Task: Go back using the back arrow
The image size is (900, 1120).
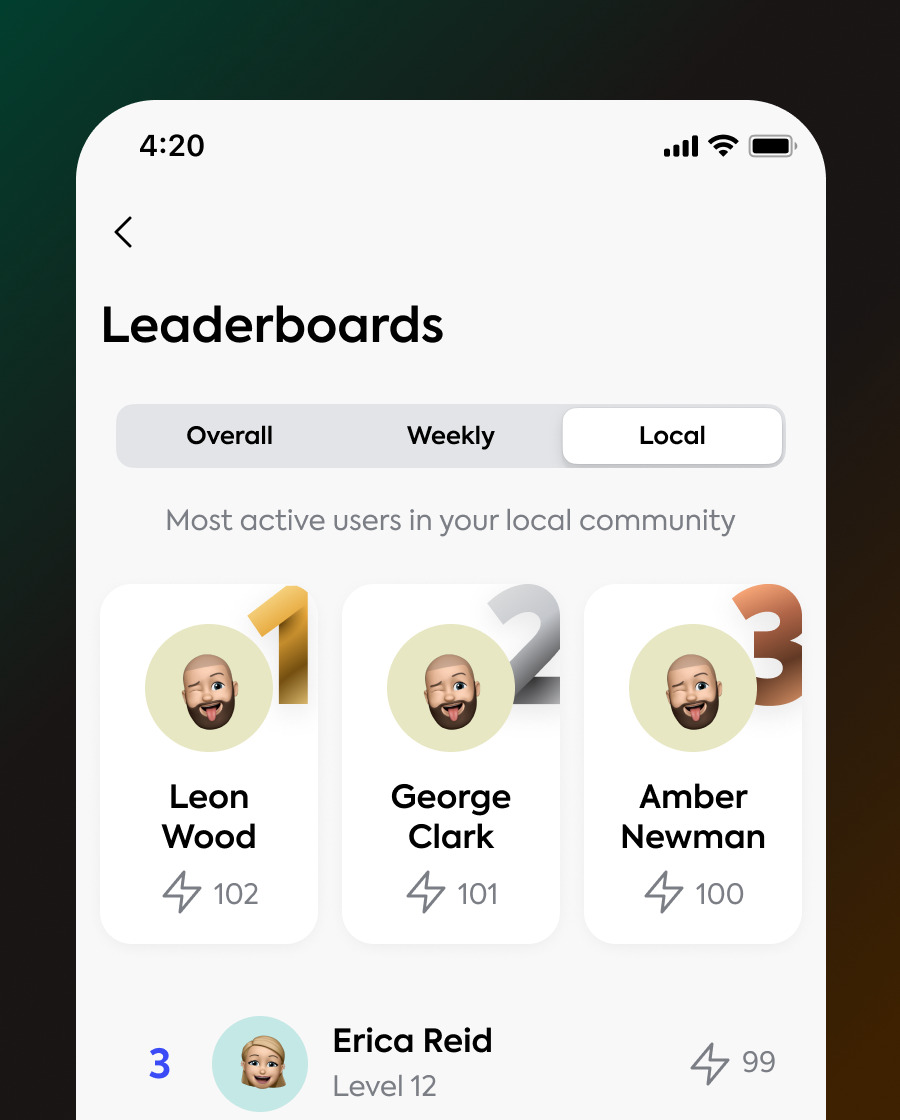Action: point(123,232)
